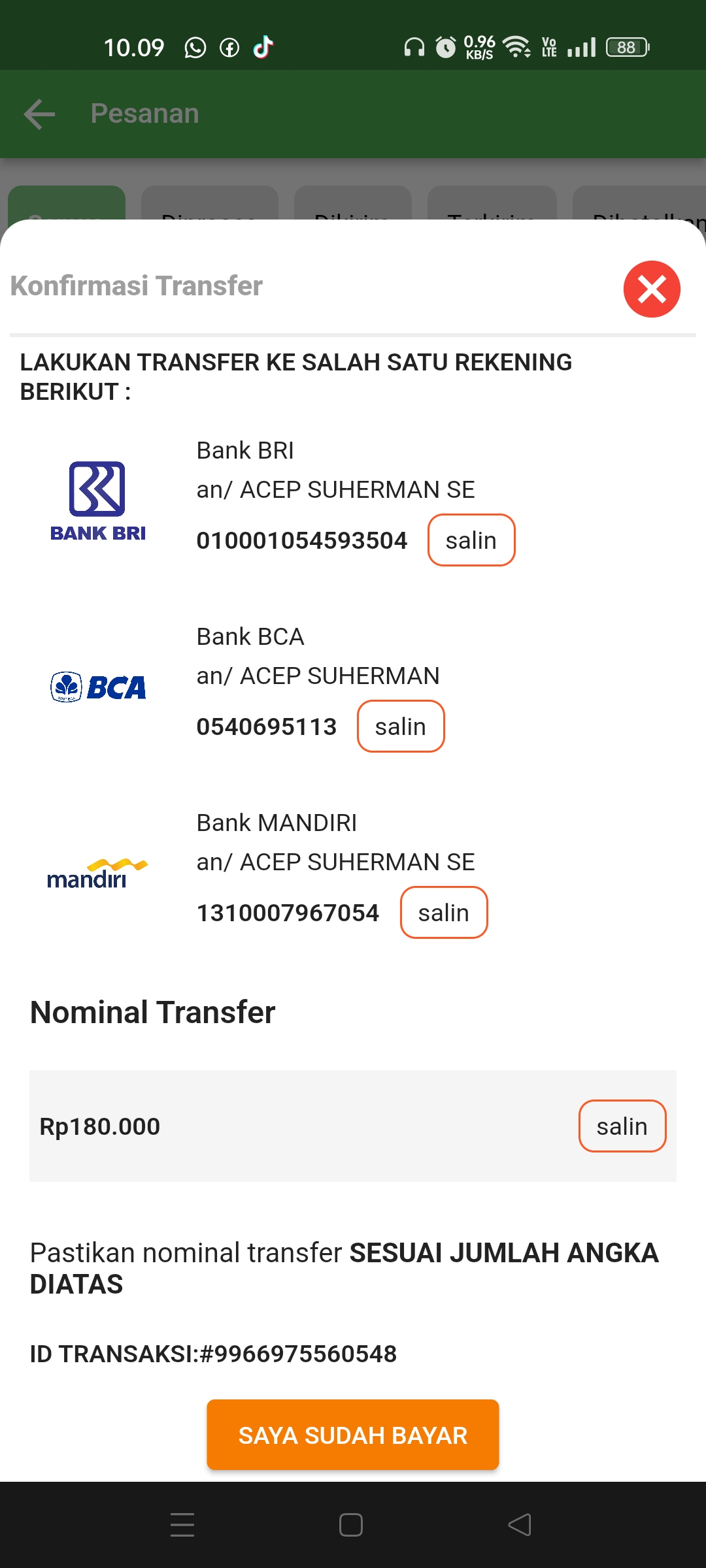Copy the Bank BCA account number
The height and width of the screenshot is (1568, 706).
(401, 727)
